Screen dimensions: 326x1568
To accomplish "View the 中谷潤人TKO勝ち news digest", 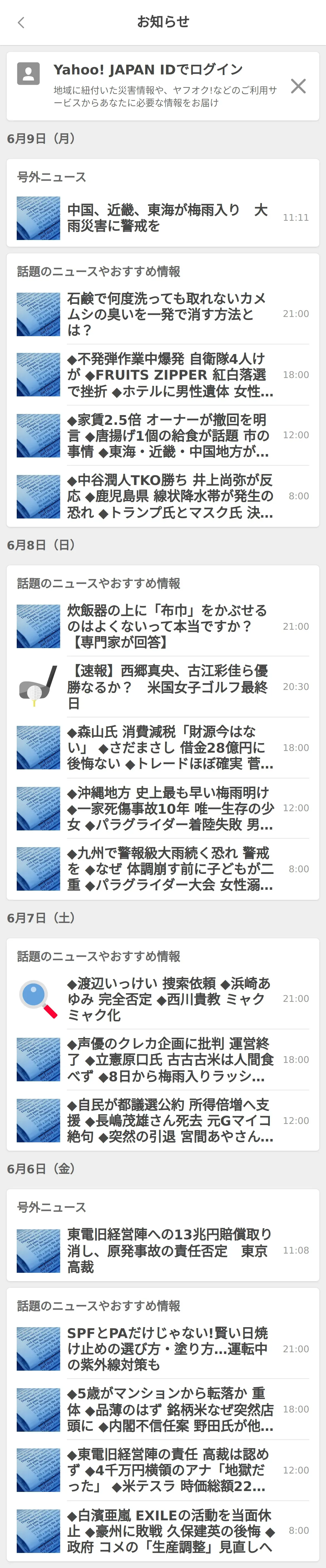I will [x=163, y=496].
